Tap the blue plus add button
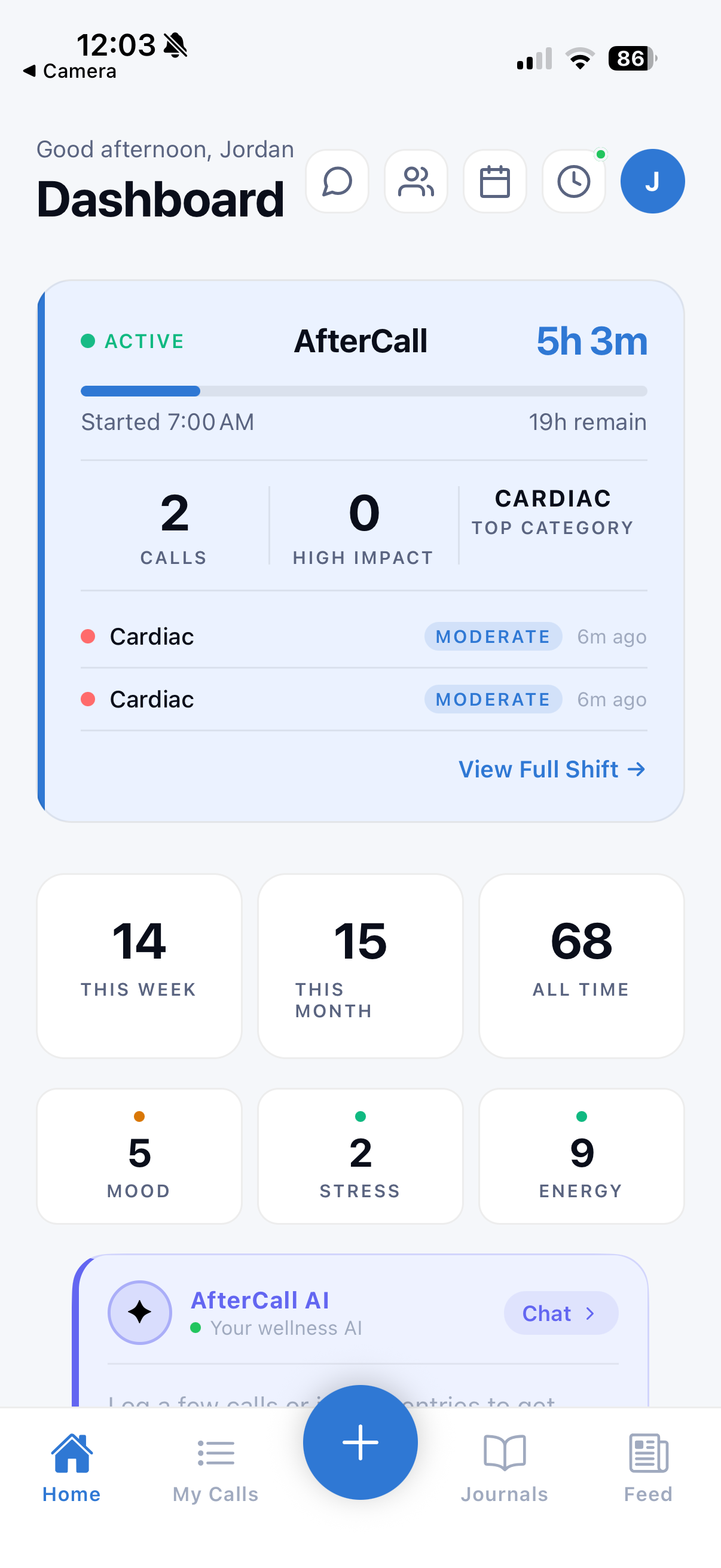This screenshot has width=721, height=1568. point(360,1442)
